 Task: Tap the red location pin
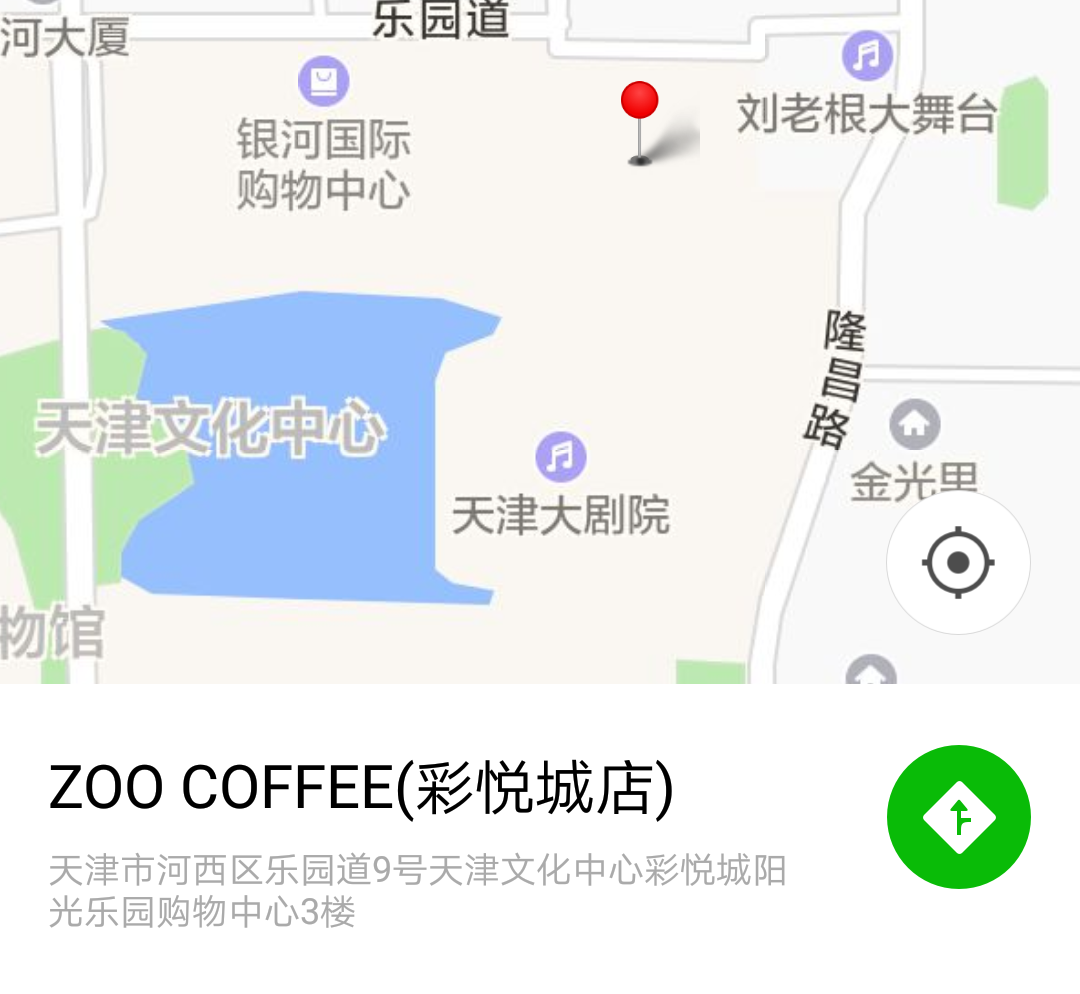(x=640, y=103)
